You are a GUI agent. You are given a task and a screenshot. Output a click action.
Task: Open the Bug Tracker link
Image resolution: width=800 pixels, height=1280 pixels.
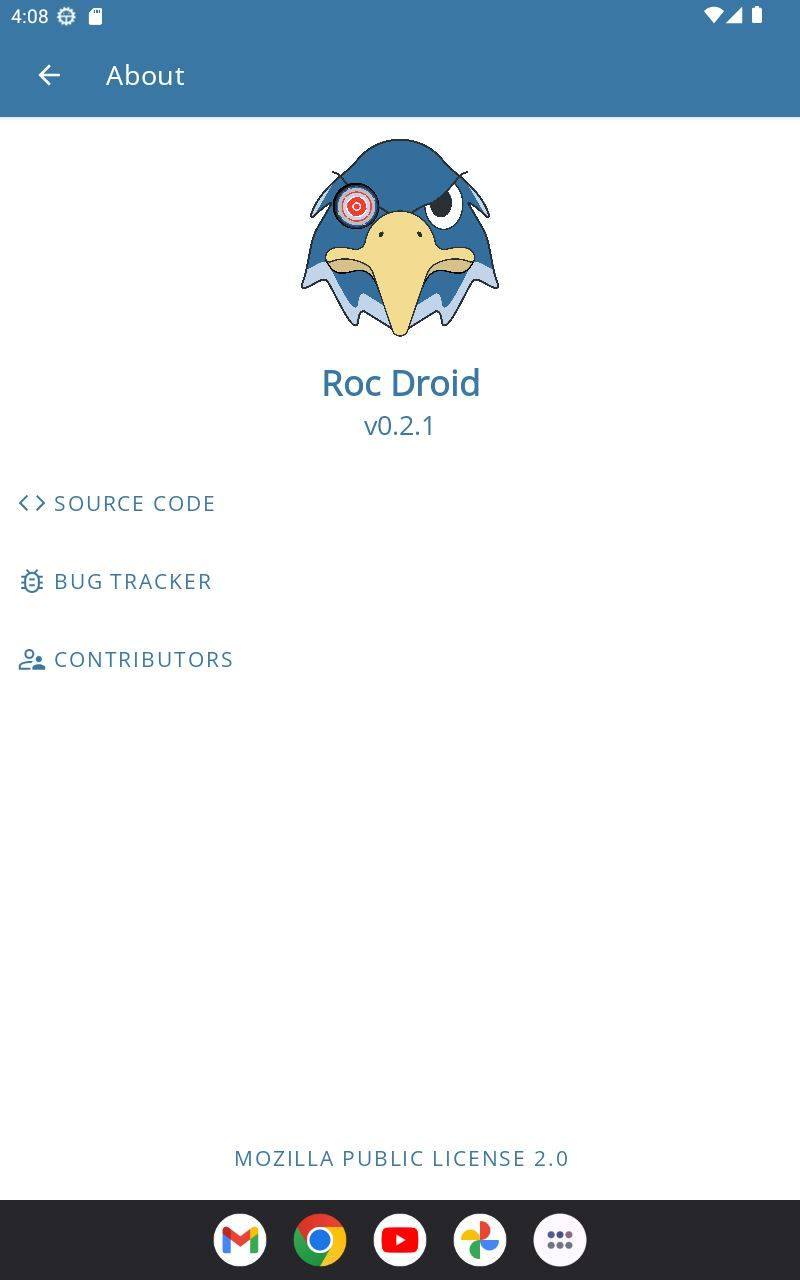[133, 580]
